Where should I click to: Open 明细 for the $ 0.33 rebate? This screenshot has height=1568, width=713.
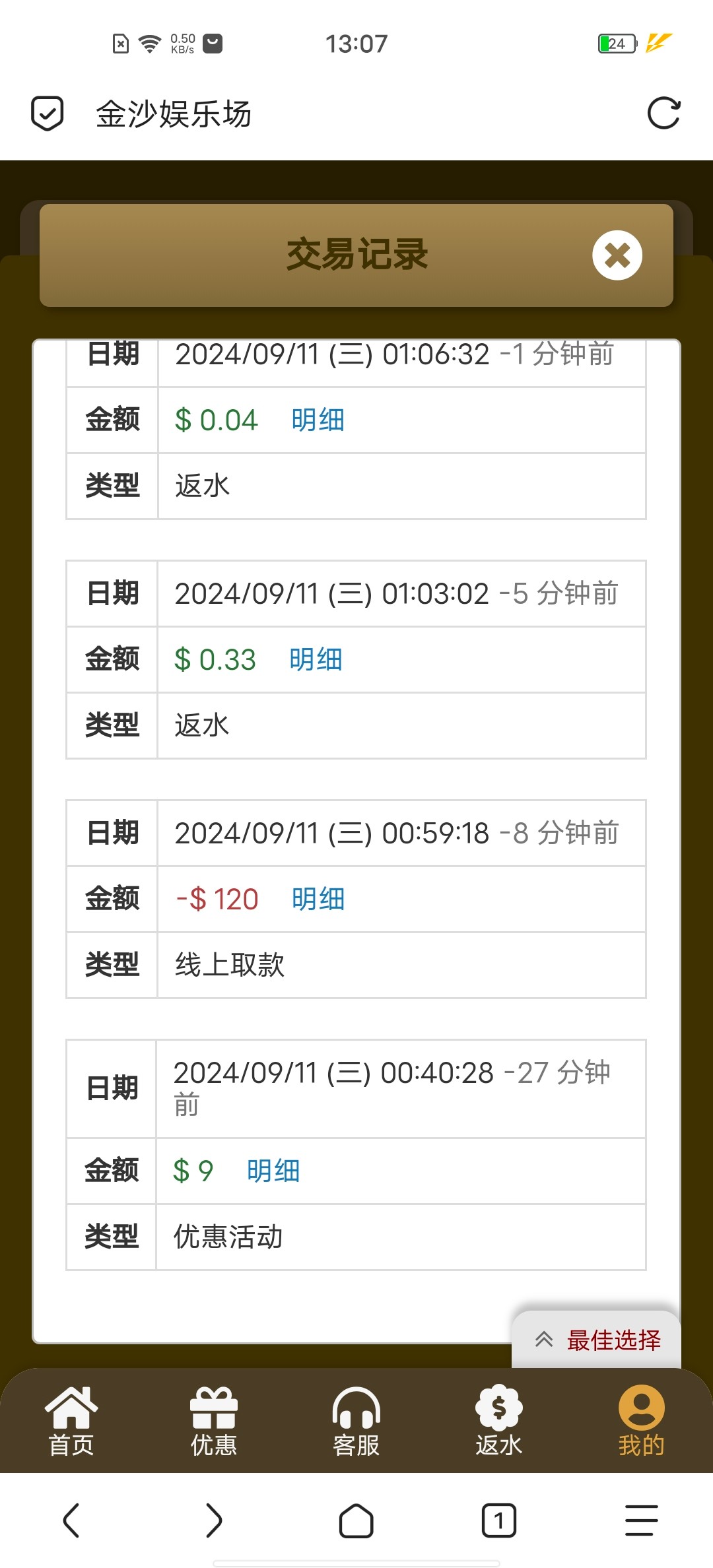point(316,660)
